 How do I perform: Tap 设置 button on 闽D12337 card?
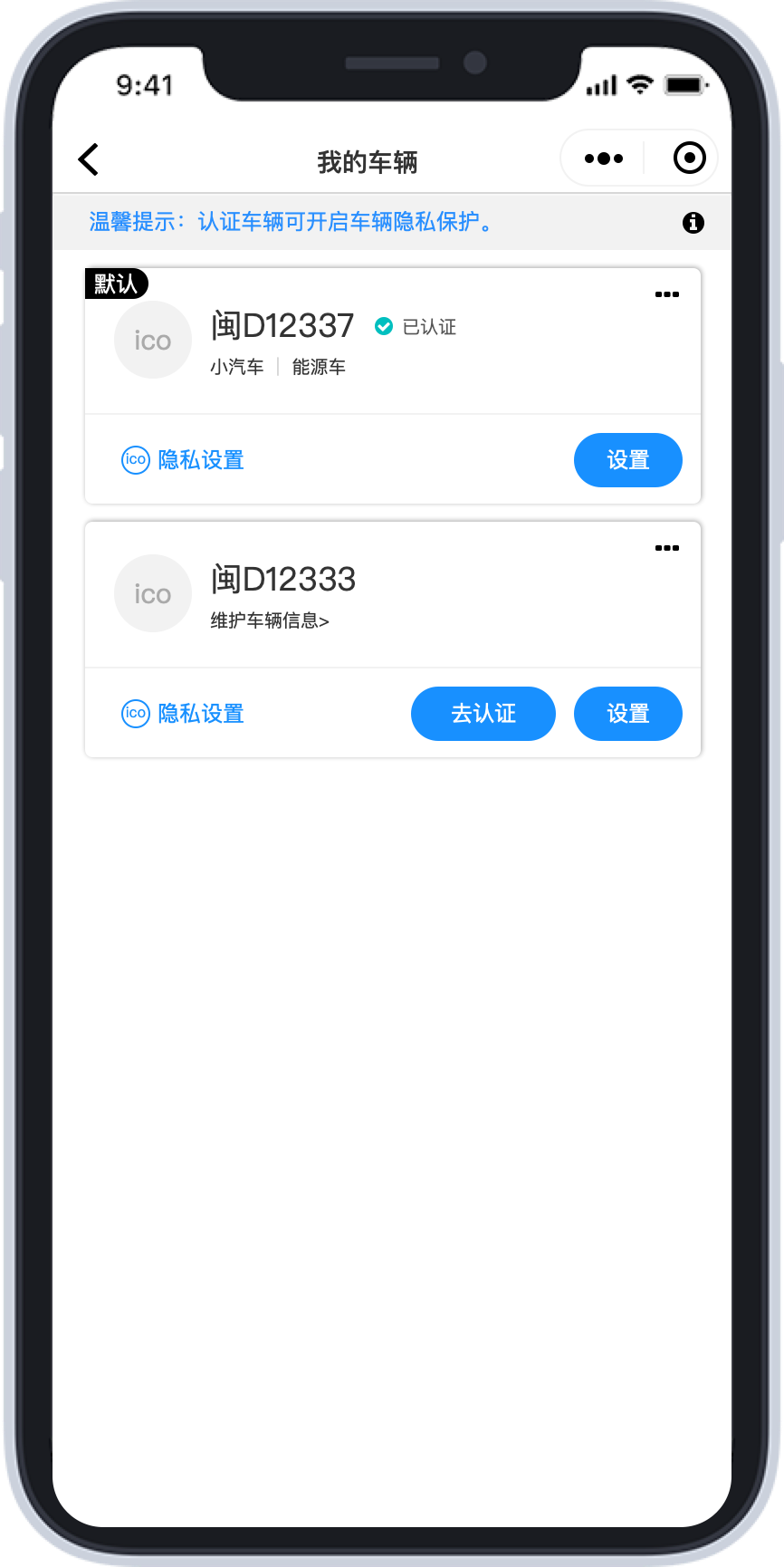(x=628, y=460)
